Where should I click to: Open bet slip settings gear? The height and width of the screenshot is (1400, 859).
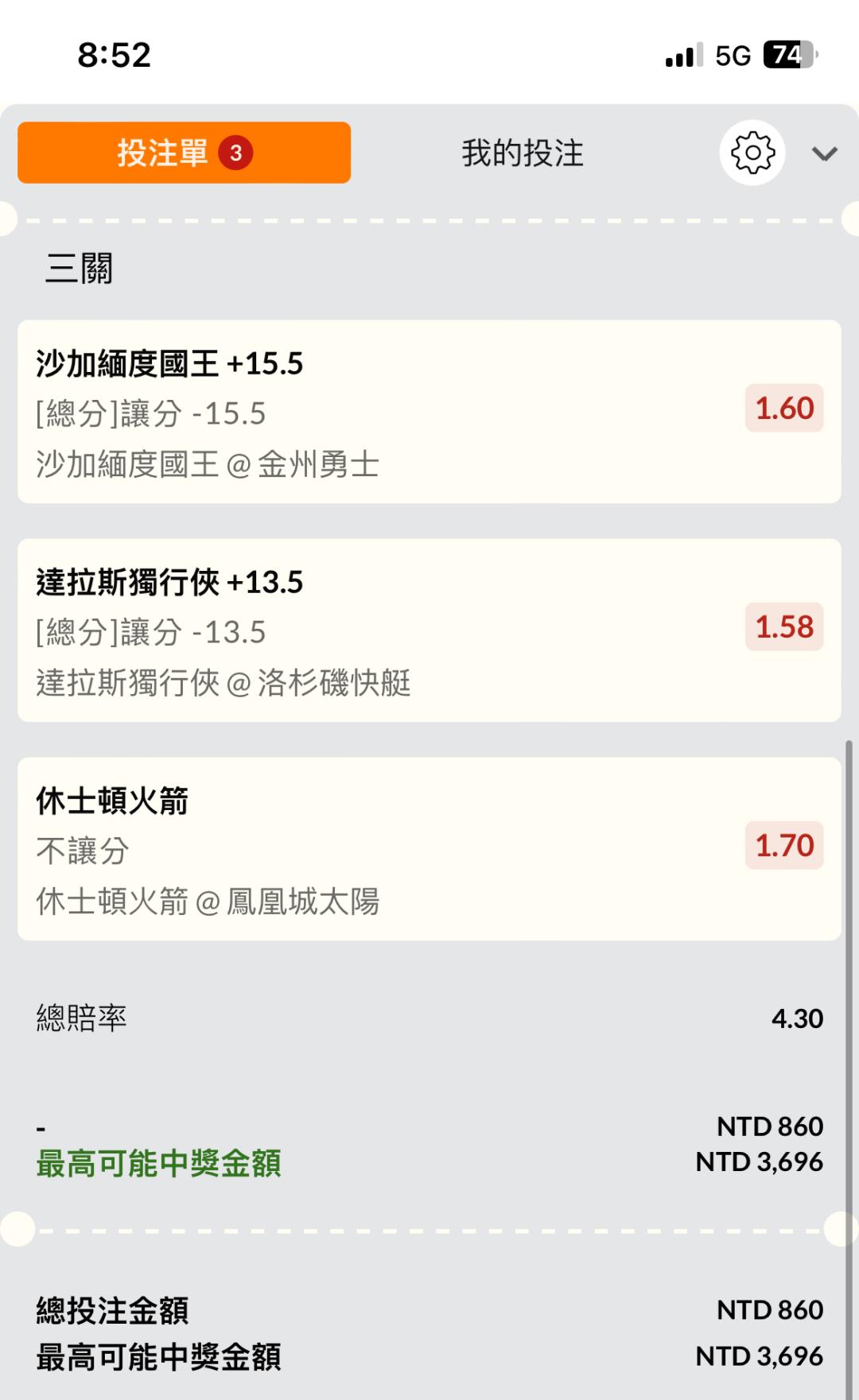click(752, 153)
